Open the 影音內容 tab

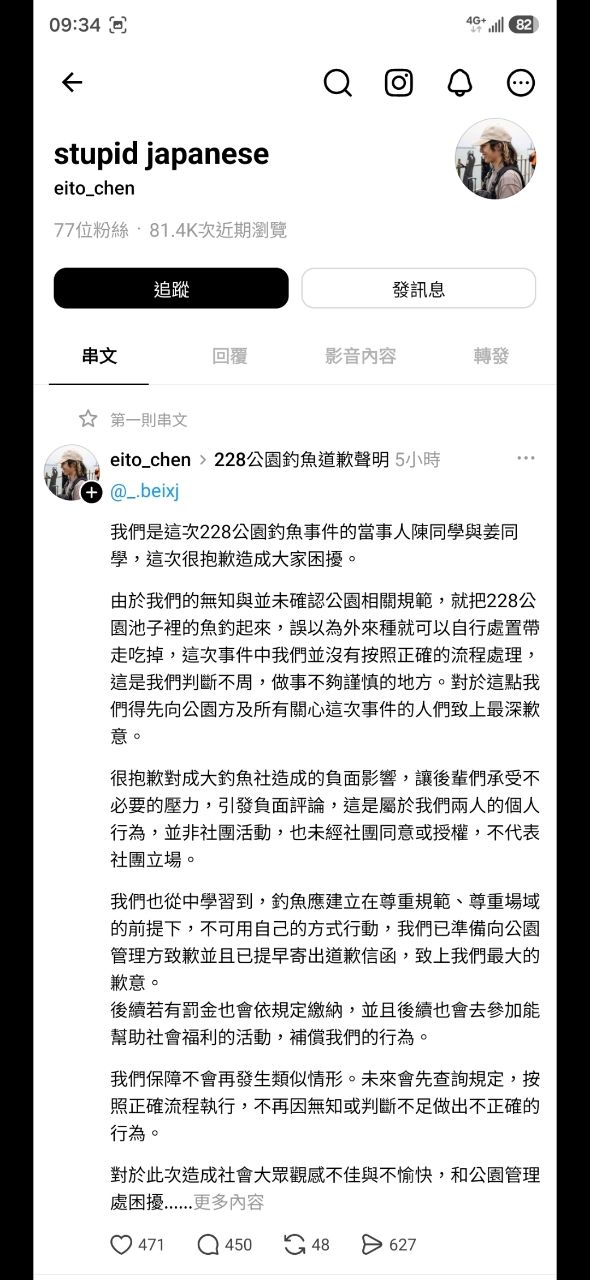(360, 356)
